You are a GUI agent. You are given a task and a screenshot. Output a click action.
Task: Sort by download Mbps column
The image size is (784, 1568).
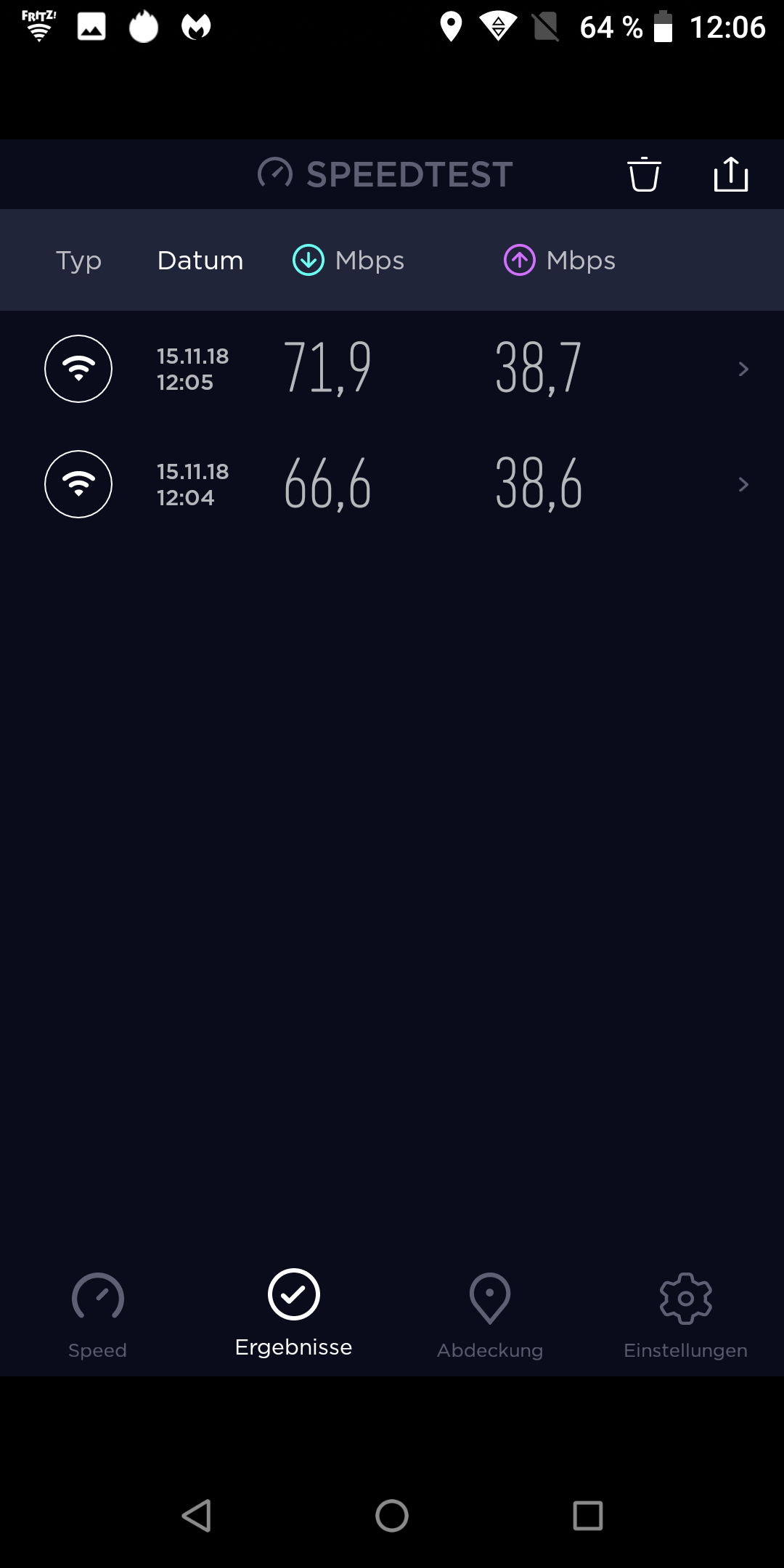point(348,261)
